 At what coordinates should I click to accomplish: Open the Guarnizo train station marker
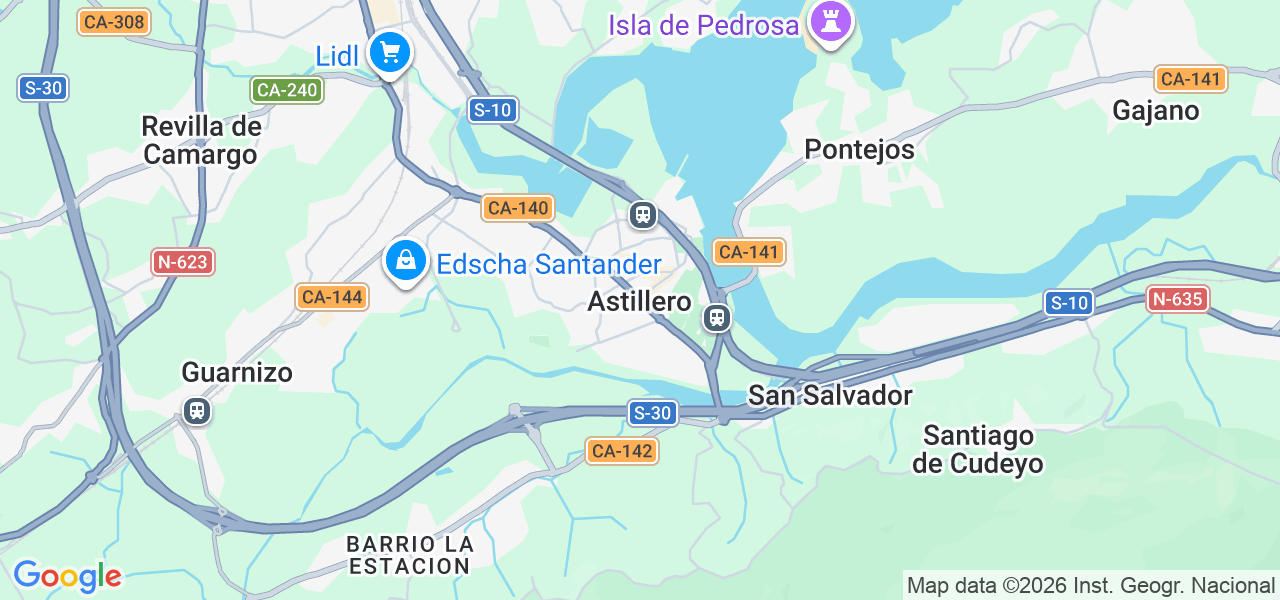[x=197, y=411]
